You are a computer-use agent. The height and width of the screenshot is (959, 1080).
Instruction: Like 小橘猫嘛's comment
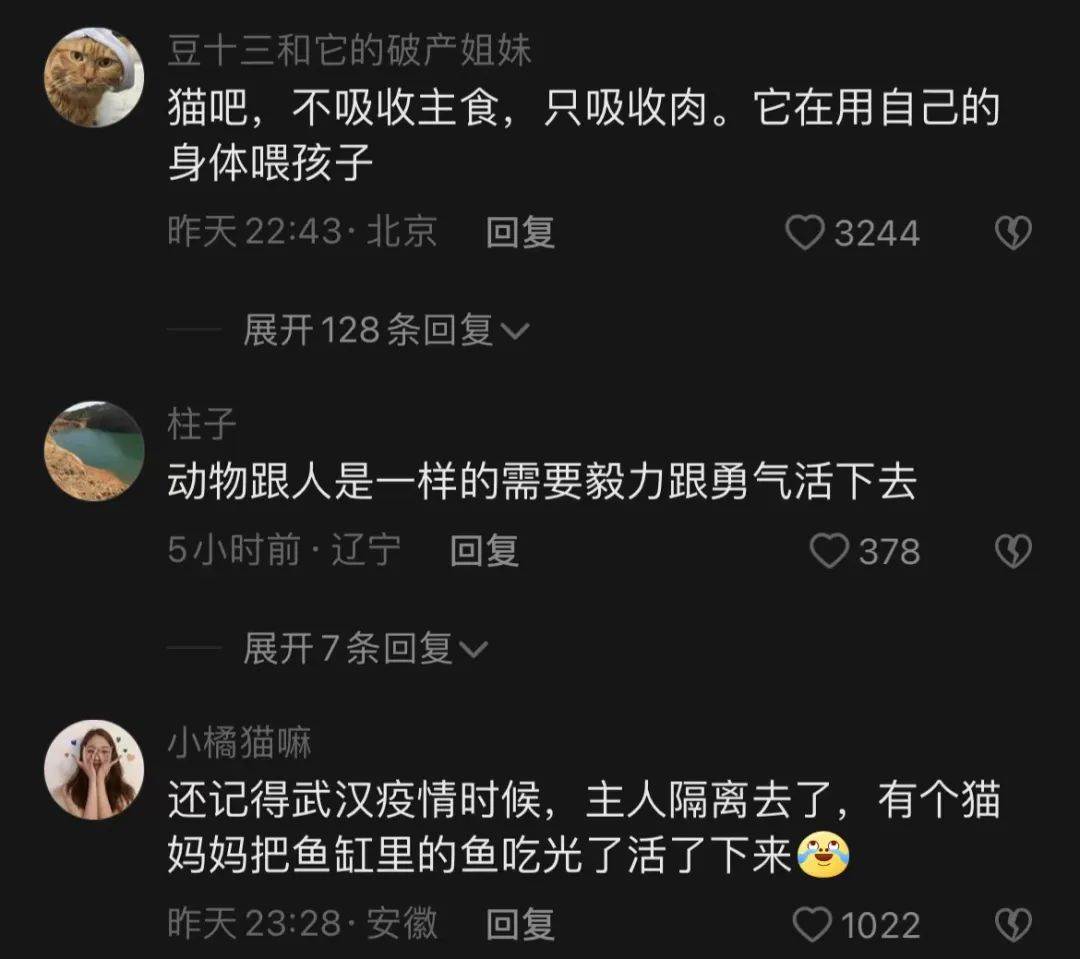(811, 925)
